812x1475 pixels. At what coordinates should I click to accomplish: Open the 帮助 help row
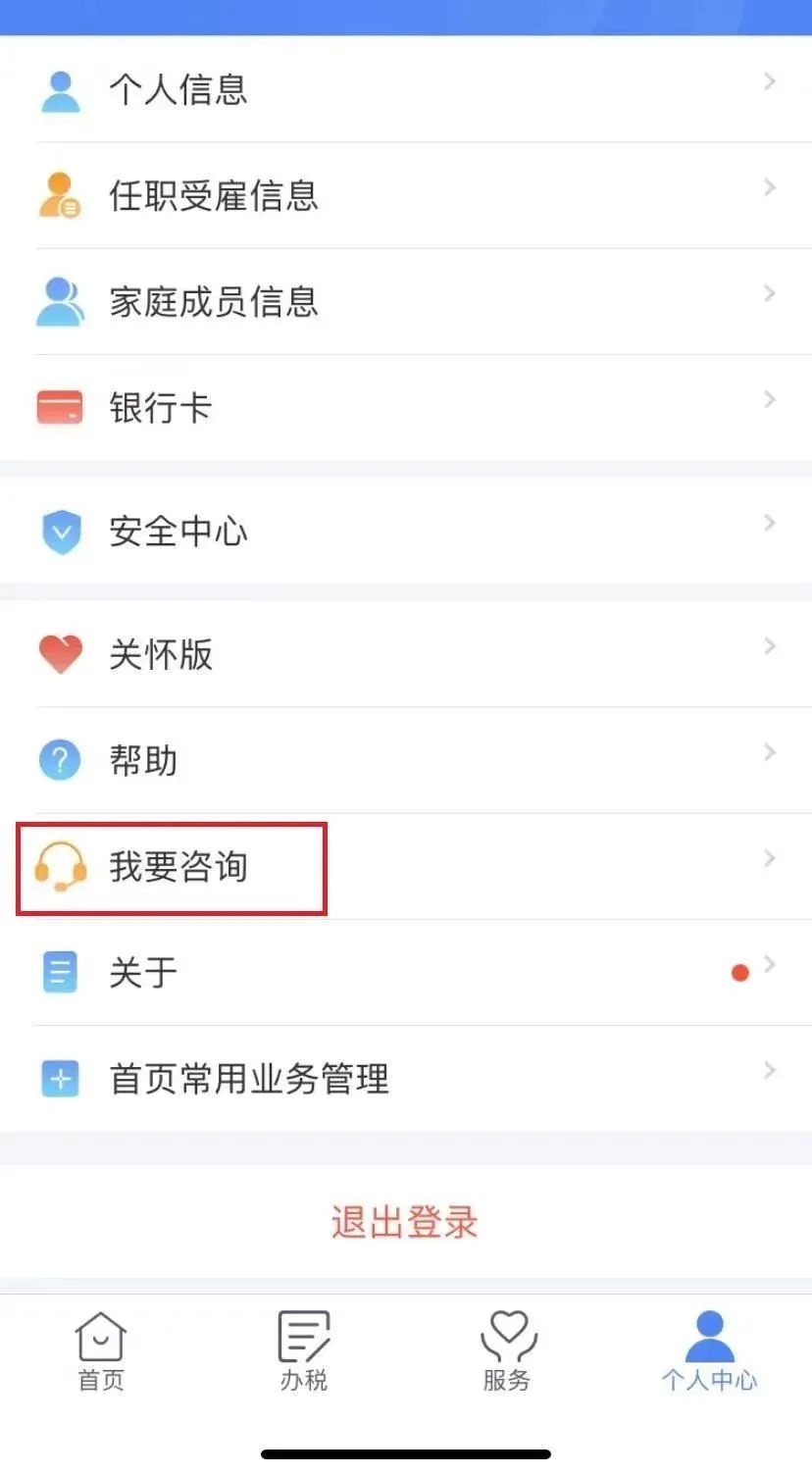click(406, 760)
